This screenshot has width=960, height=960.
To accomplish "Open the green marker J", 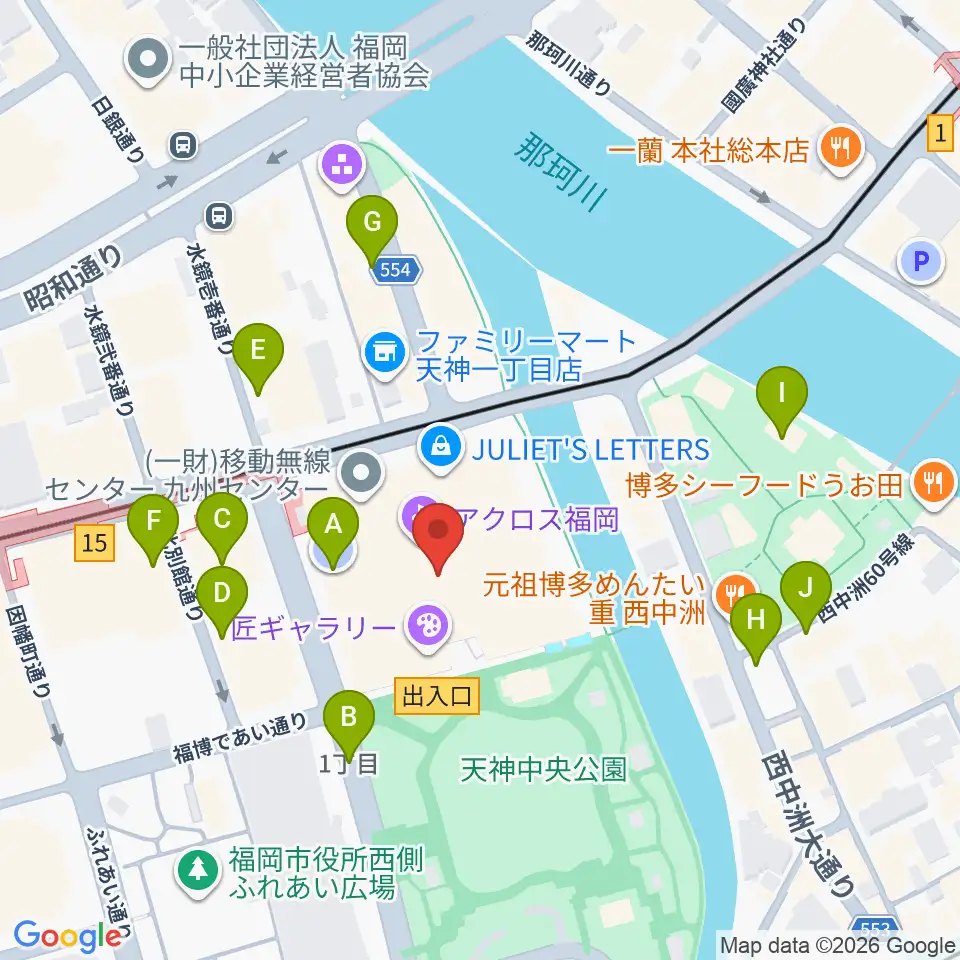I will (806, 596).
